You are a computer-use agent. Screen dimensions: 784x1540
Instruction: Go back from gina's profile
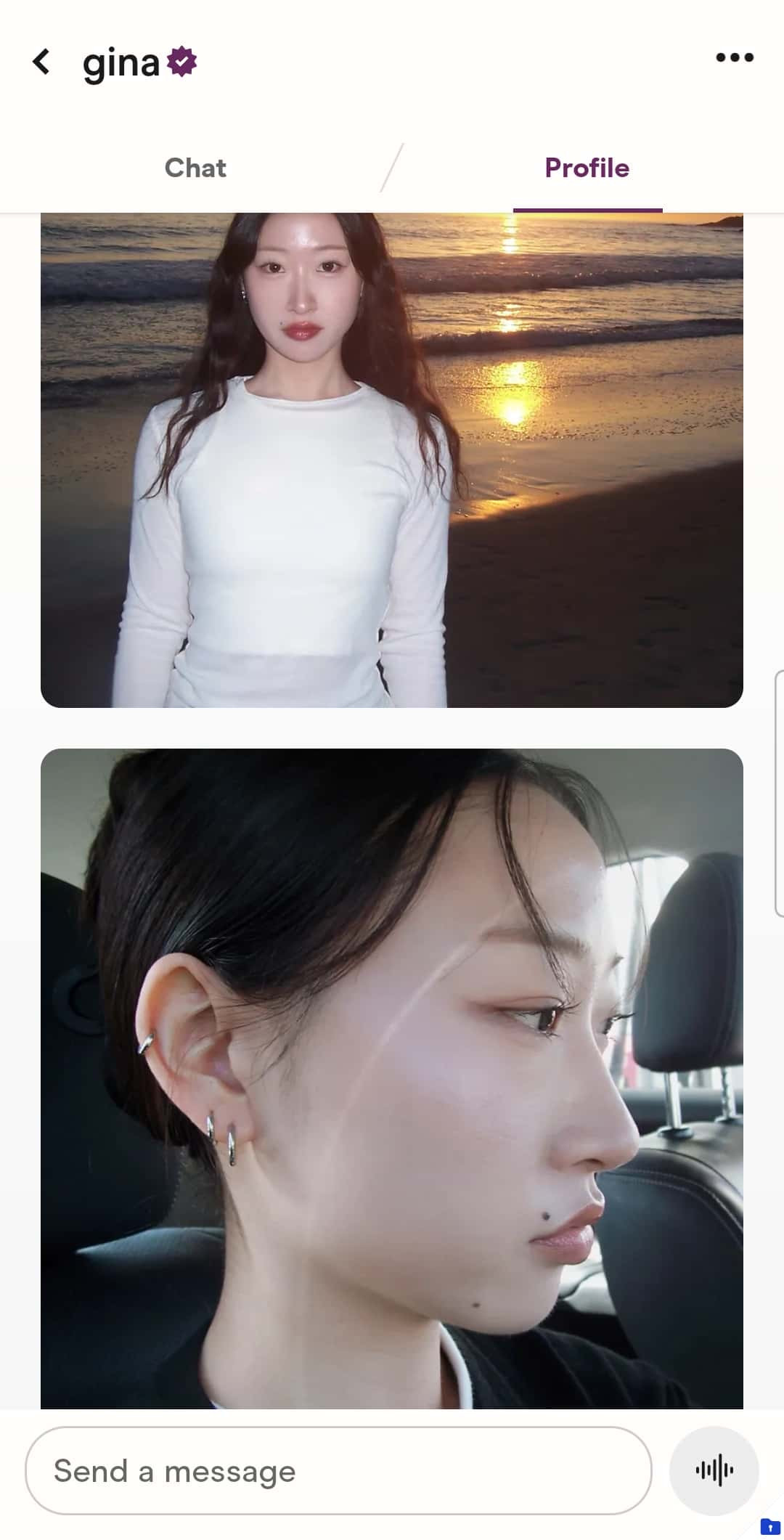(x=41, y=62)
